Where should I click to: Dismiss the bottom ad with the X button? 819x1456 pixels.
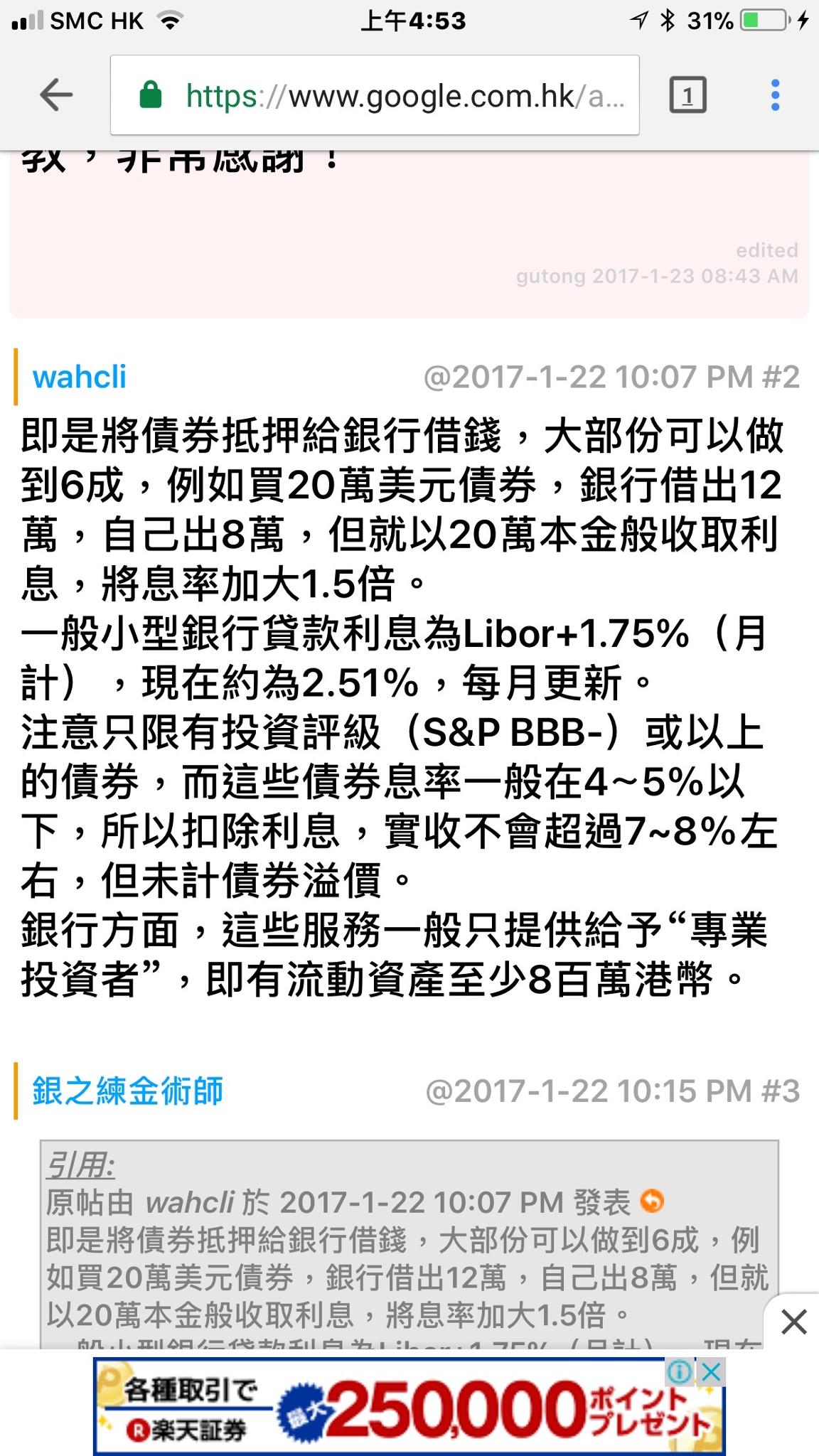coord(793,1322)
